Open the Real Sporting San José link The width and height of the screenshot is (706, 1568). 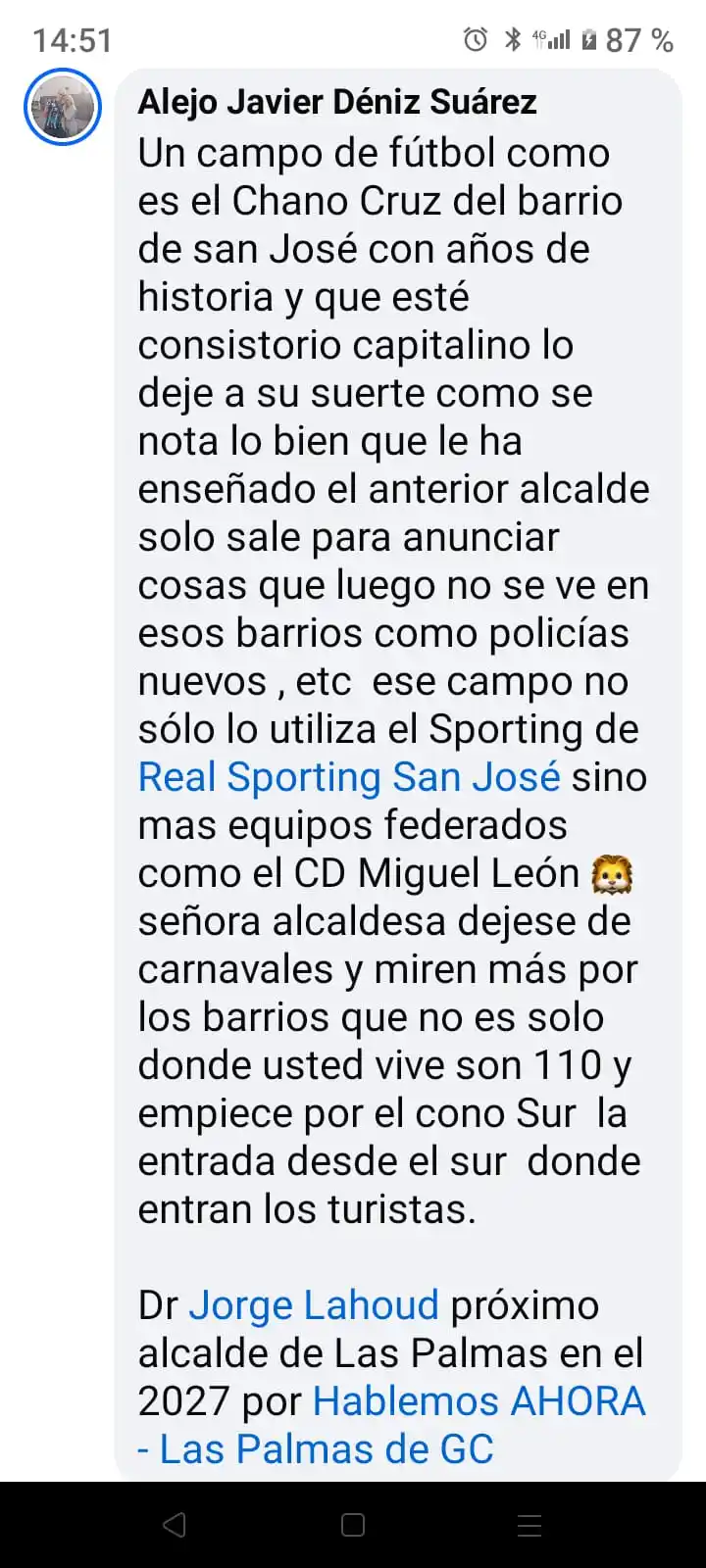[349, 777]
